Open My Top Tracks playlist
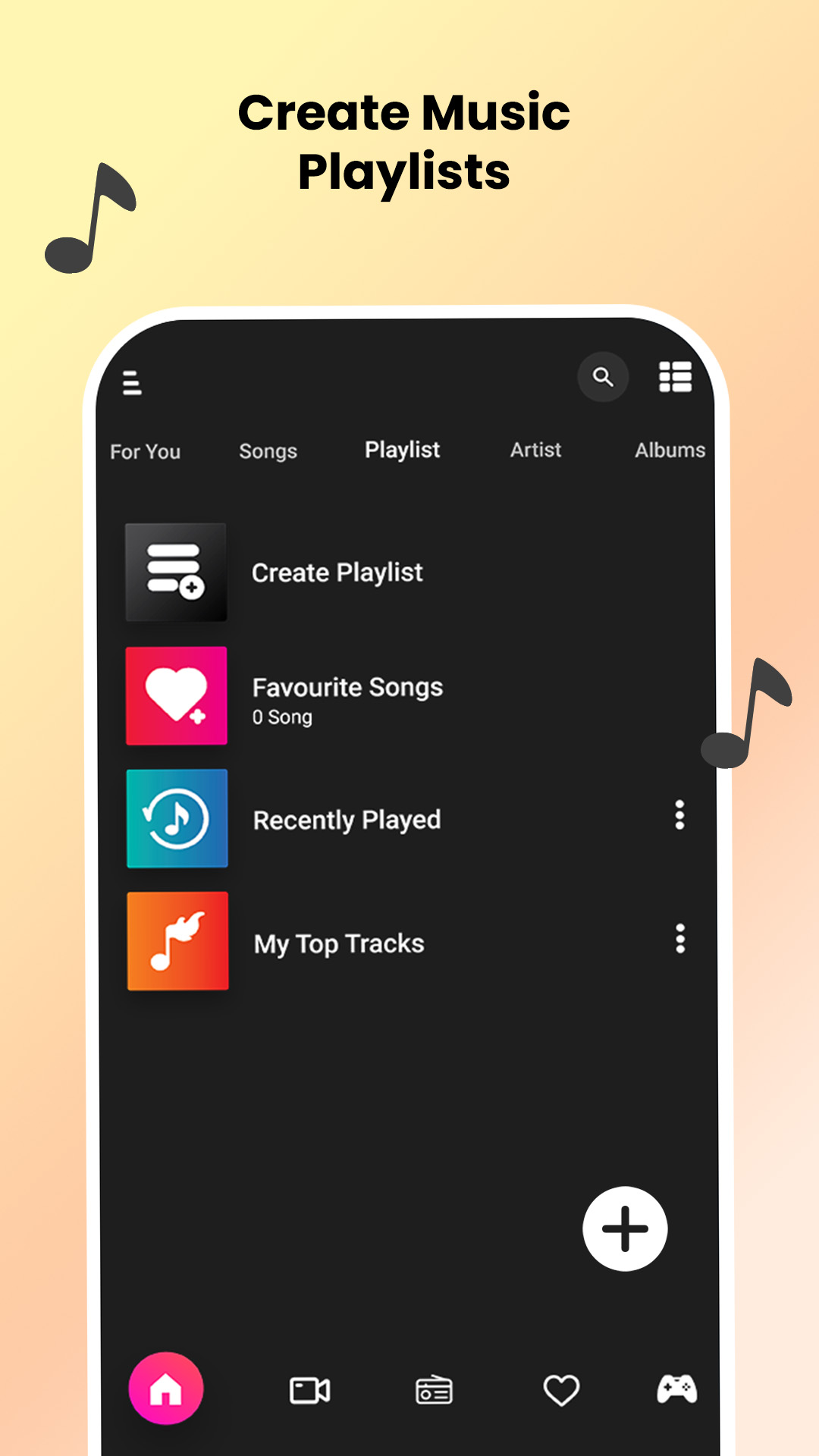 [x=339, y=943]
